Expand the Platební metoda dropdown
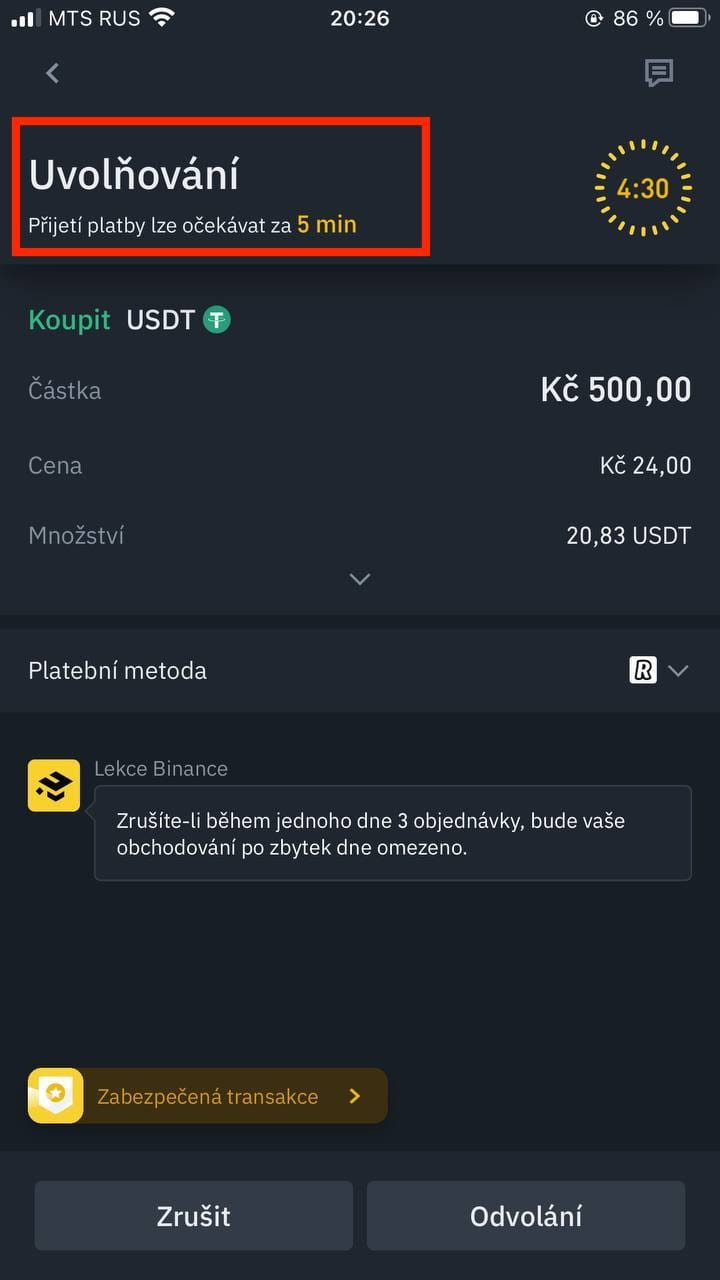The width and height of the screenshot is (720, 1280). point(360,671)
